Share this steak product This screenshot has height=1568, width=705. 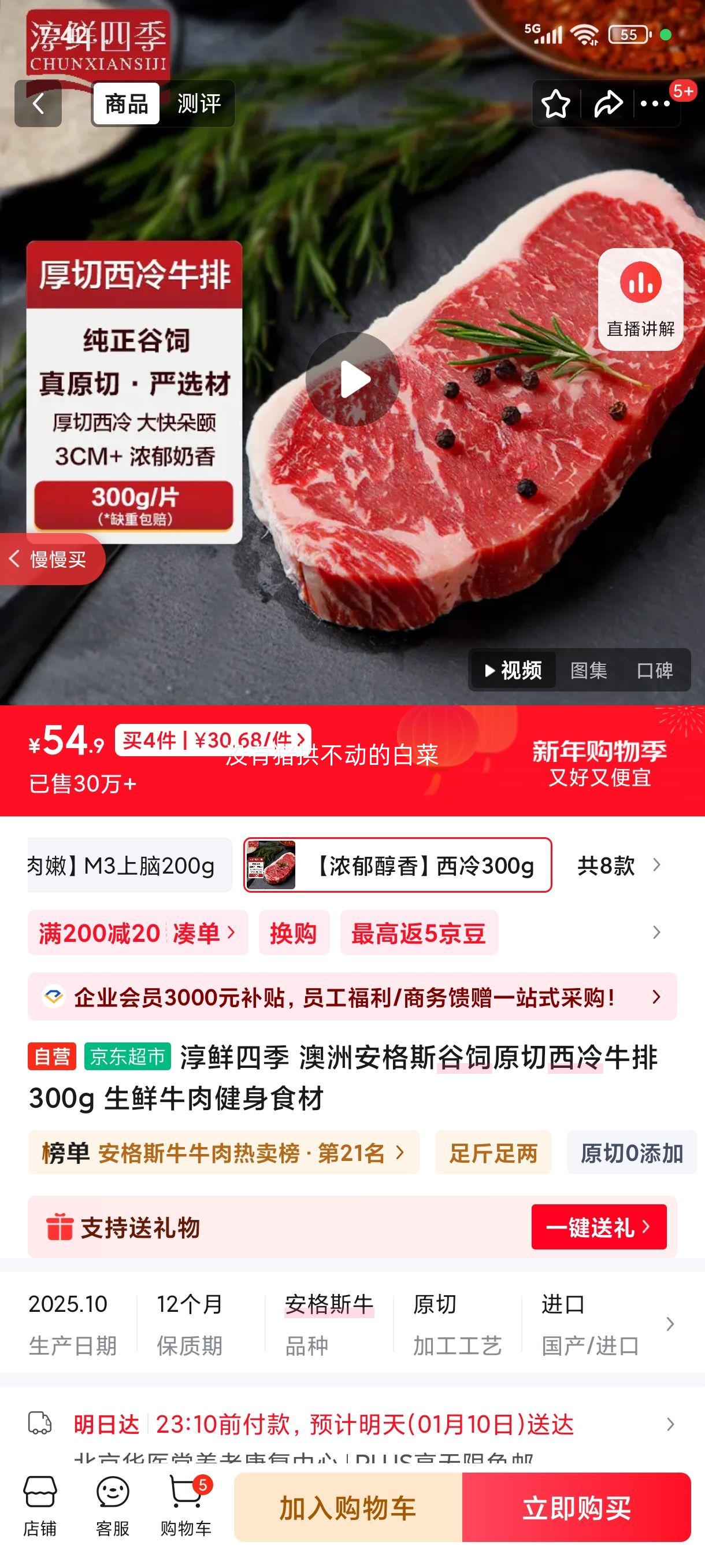point(608,104)
